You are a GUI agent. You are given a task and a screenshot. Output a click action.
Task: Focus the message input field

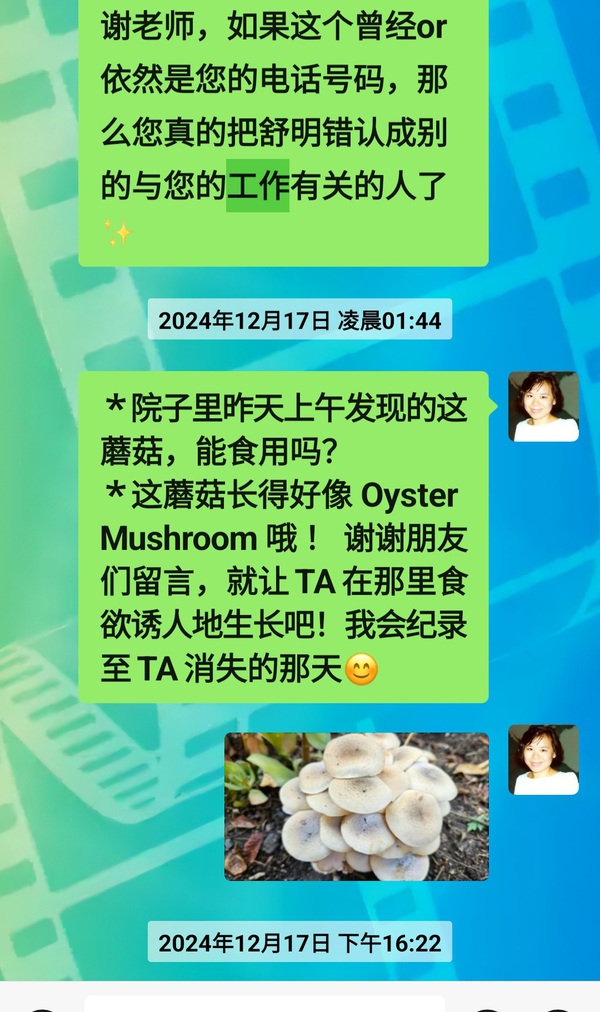coord(265,1003)
